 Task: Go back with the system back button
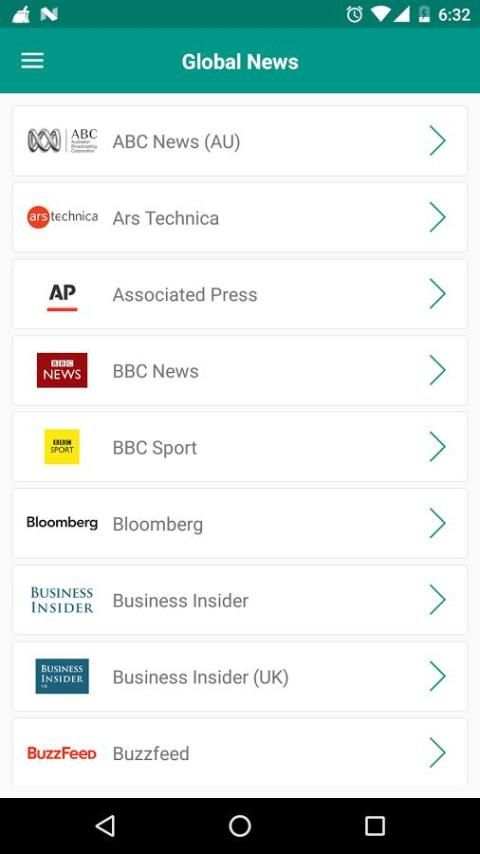105,826
